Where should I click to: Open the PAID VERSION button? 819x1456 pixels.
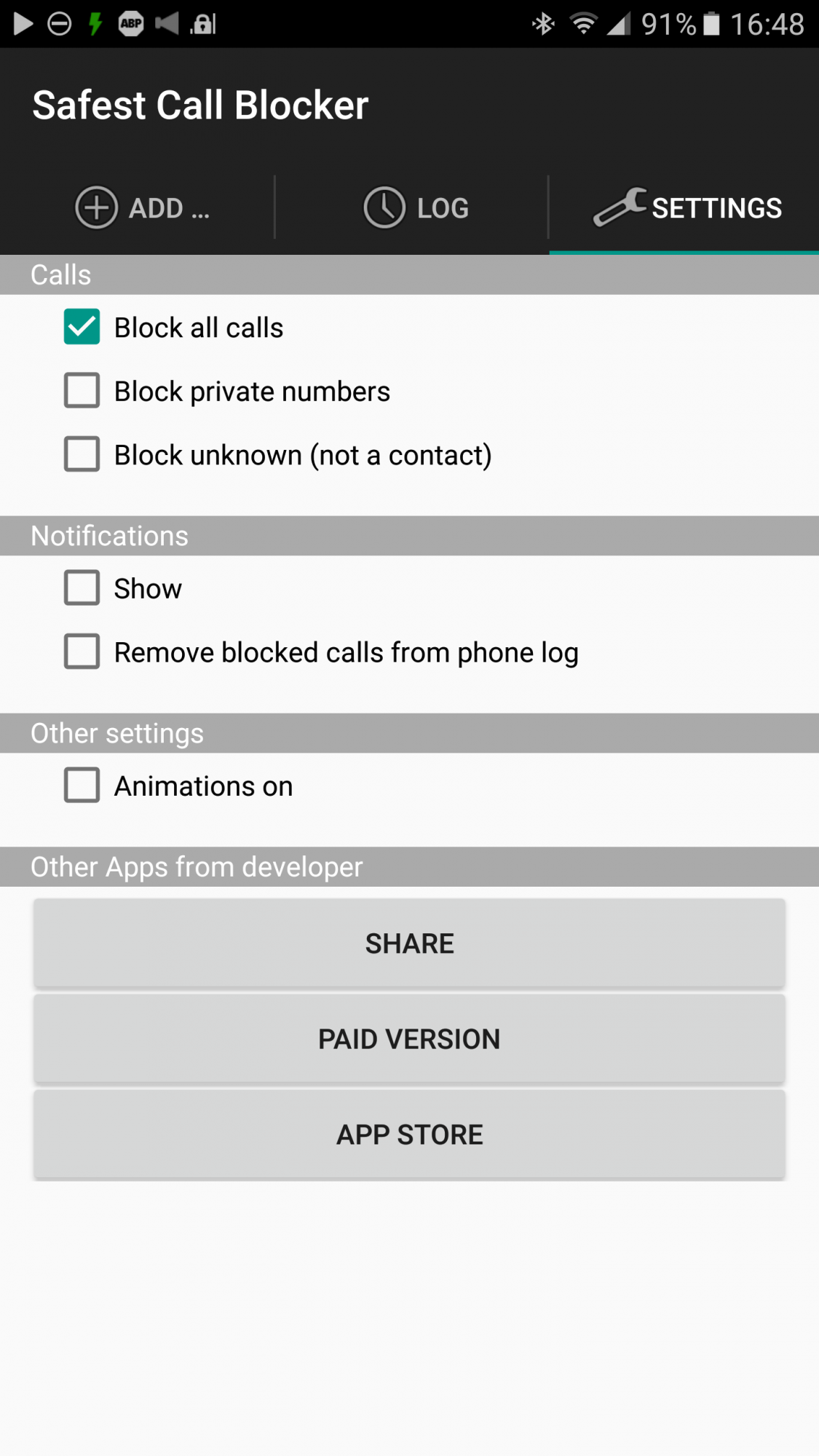pyautogui.click(x=409, y=1039)
